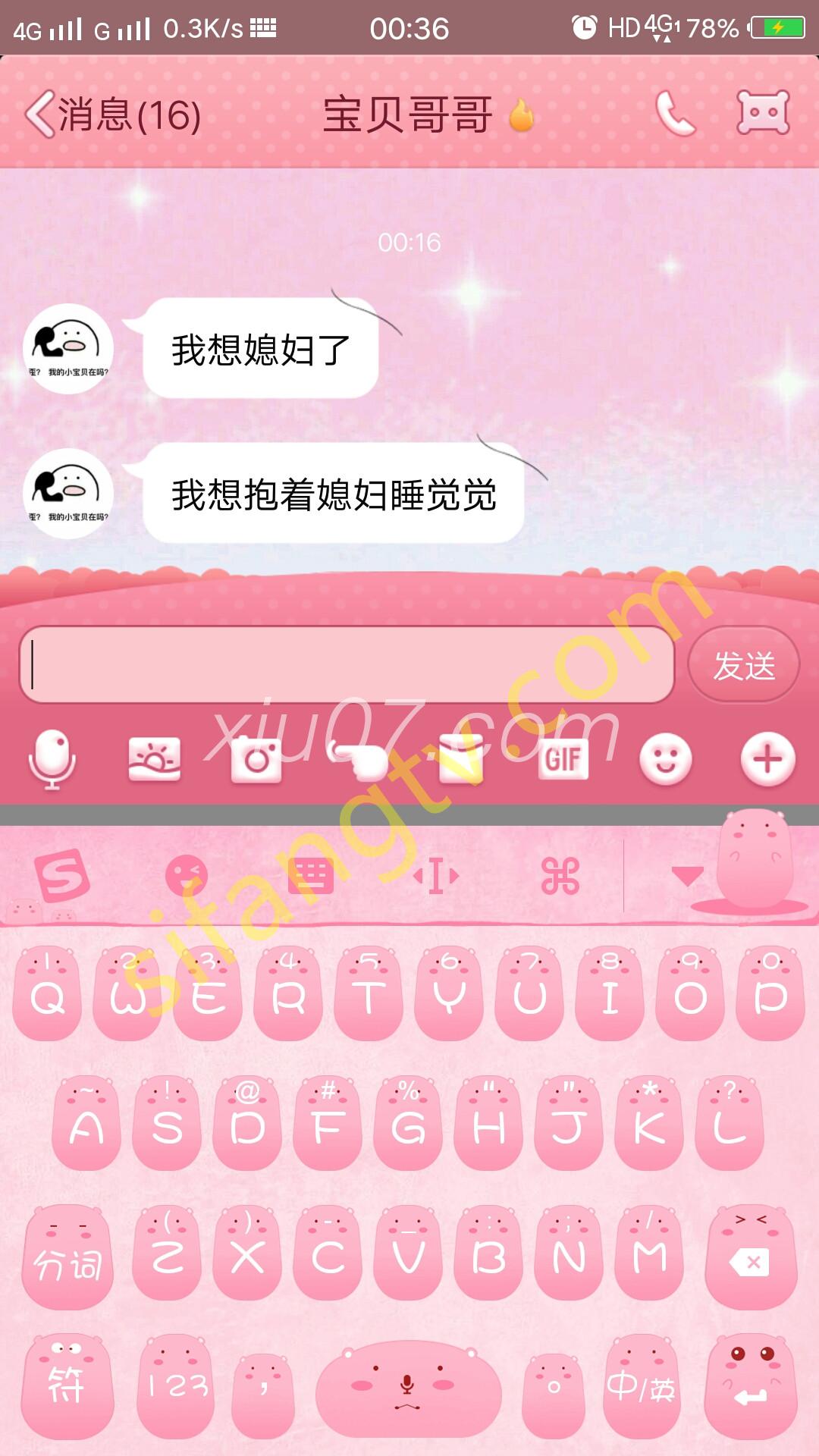Tap the message input field

pos(347,665)
